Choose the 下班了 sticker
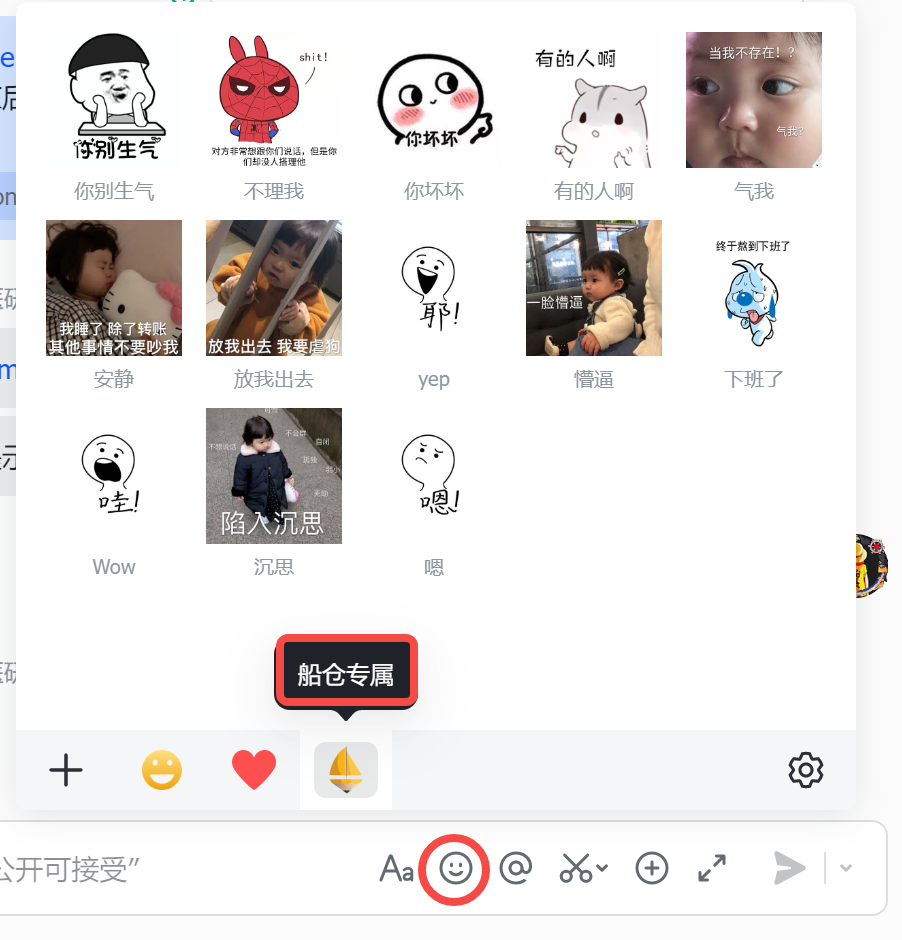Viewport: 902px width, 940px height. click(754, 288)
